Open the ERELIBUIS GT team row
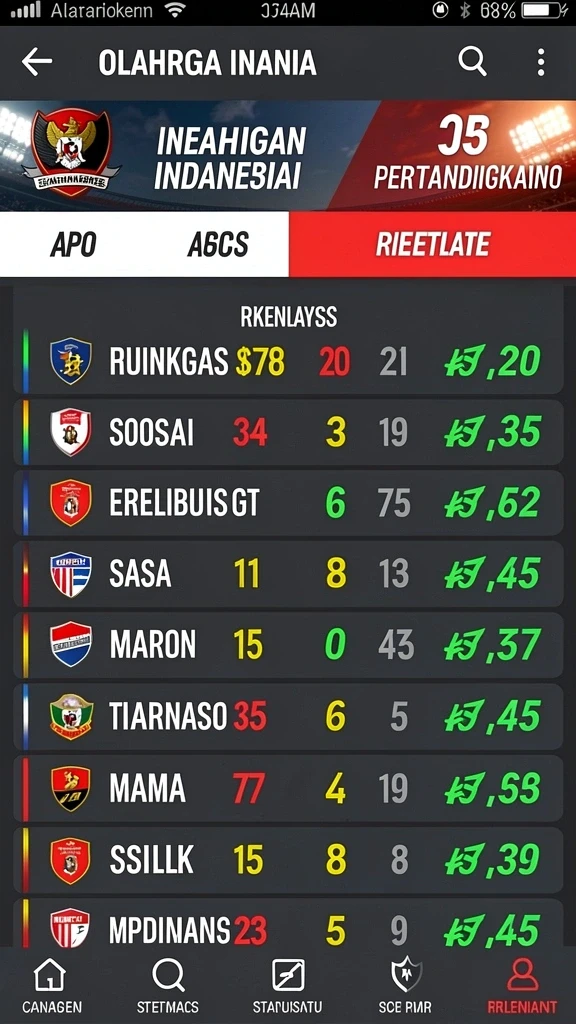 click(x=288, y=503)
